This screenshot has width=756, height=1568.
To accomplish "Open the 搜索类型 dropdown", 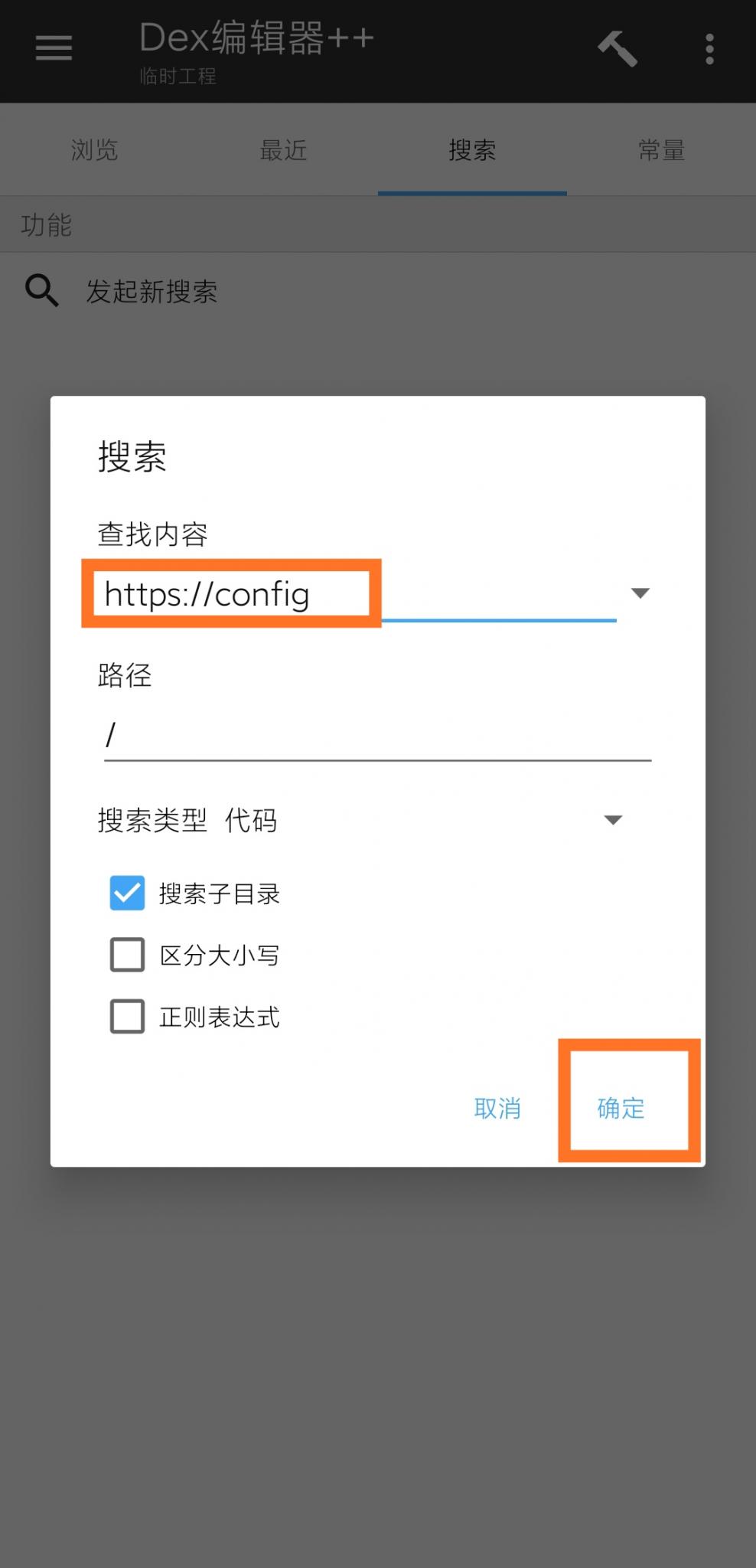I will [612, 820].
